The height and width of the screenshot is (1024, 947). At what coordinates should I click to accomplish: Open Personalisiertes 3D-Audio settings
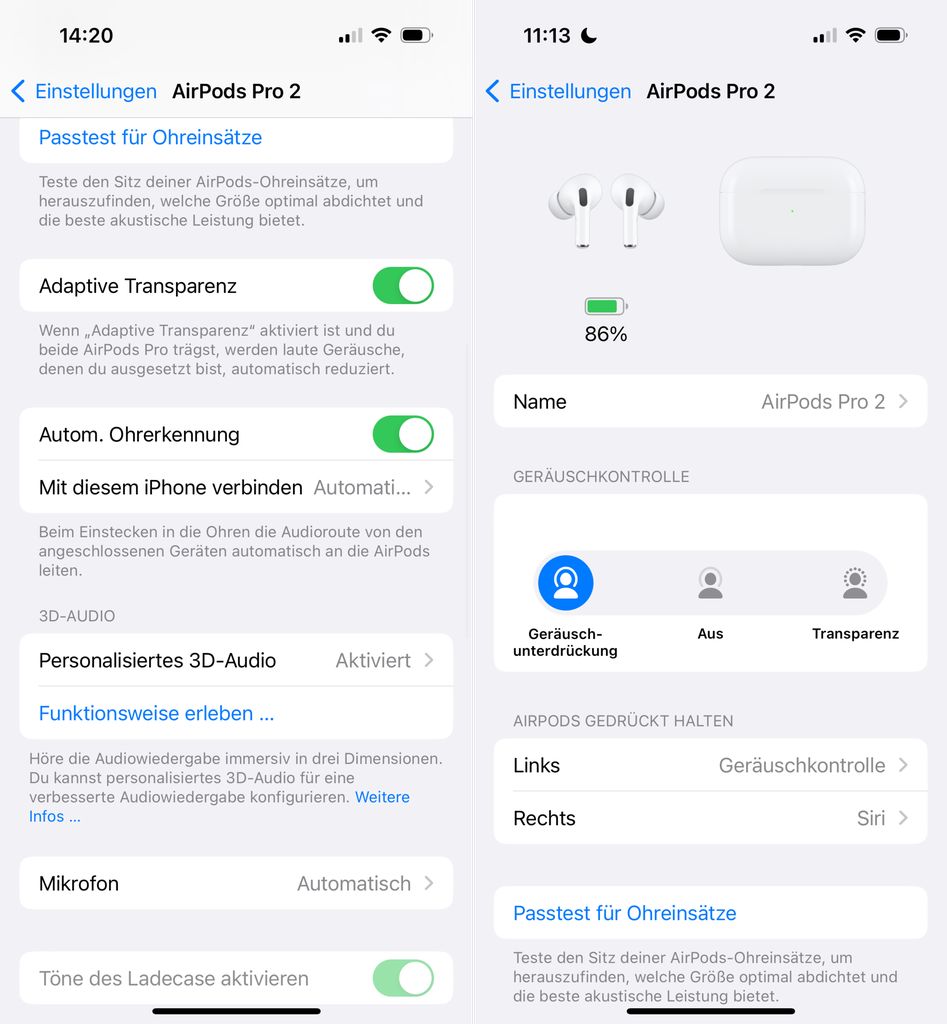click(236, 661)
